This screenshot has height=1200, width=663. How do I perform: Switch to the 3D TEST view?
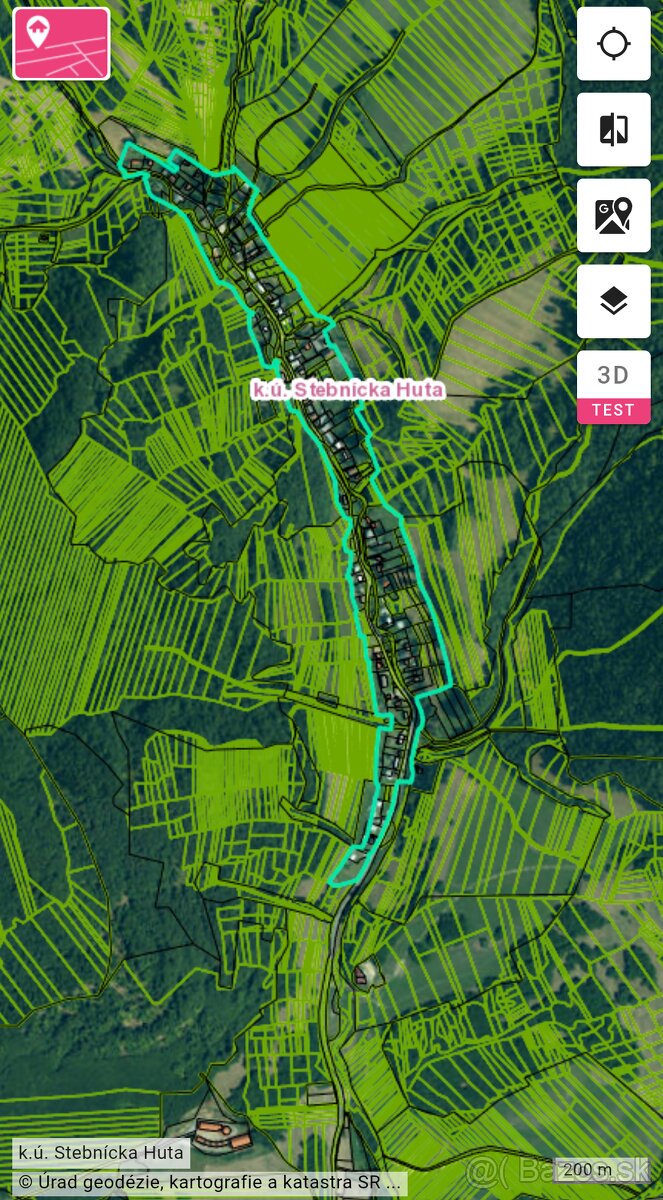(613, 387)
